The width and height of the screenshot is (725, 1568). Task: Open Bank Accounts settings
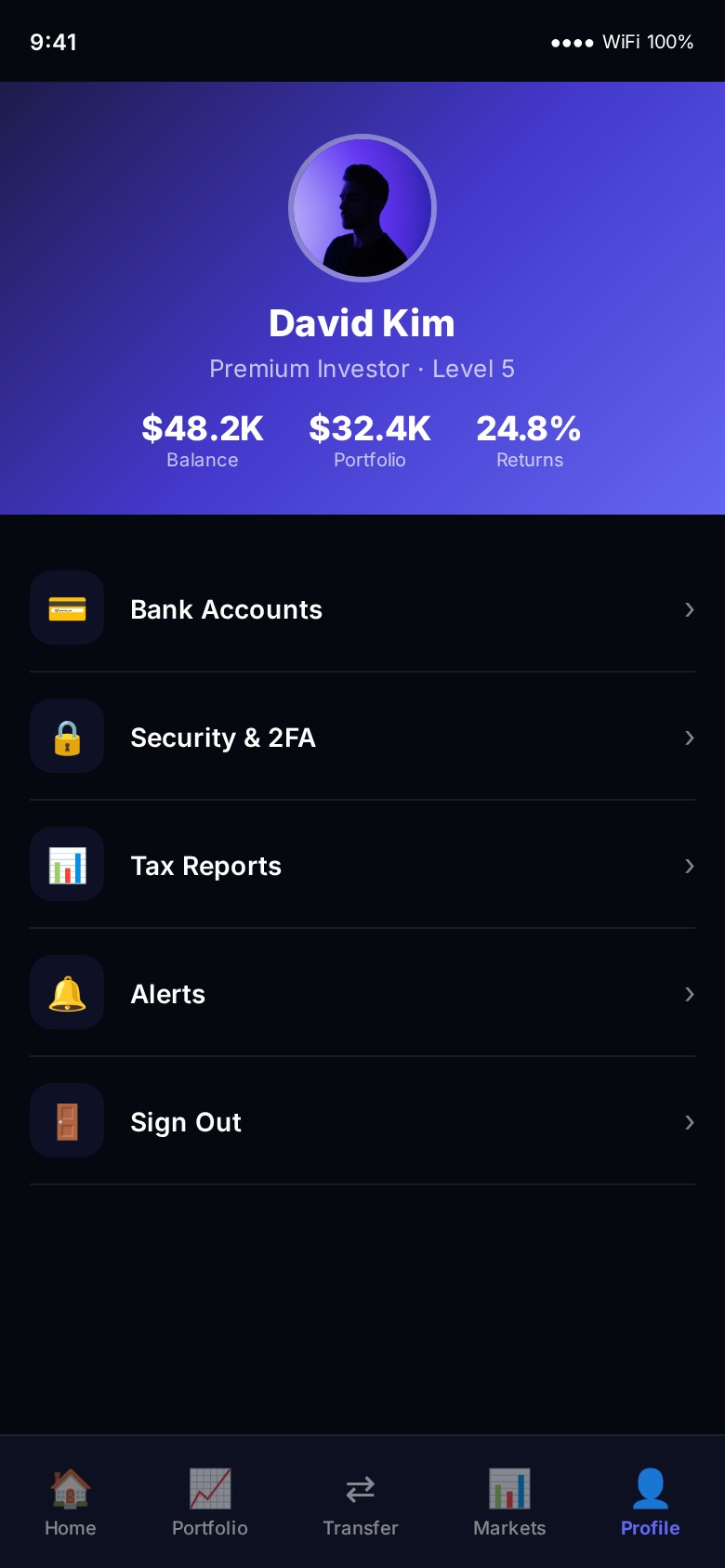362,609
